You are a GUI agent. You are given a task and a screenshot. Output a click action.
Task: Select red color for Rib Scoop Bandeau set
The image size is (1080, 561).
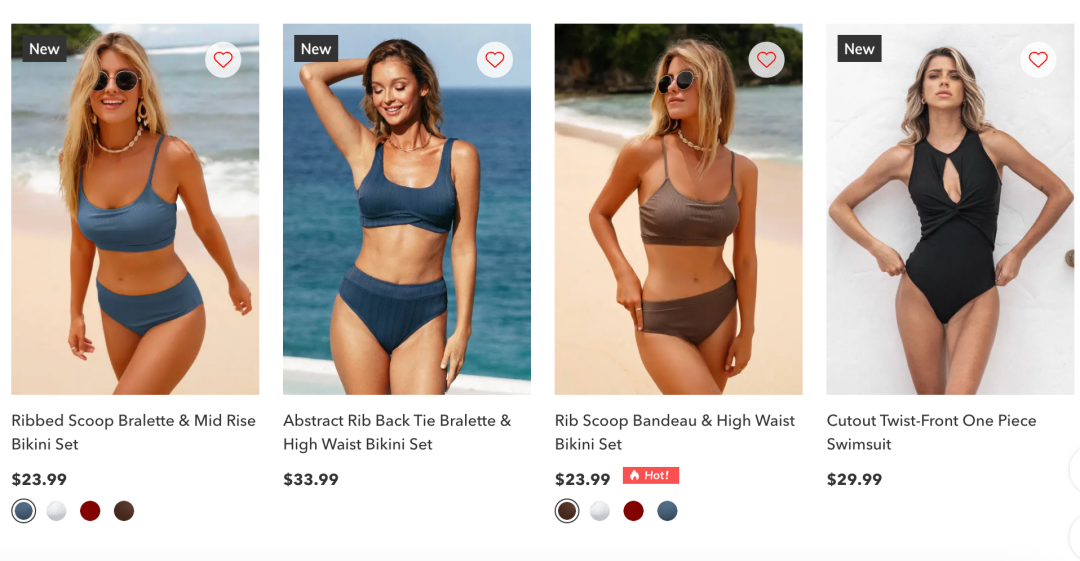point(633,511)
